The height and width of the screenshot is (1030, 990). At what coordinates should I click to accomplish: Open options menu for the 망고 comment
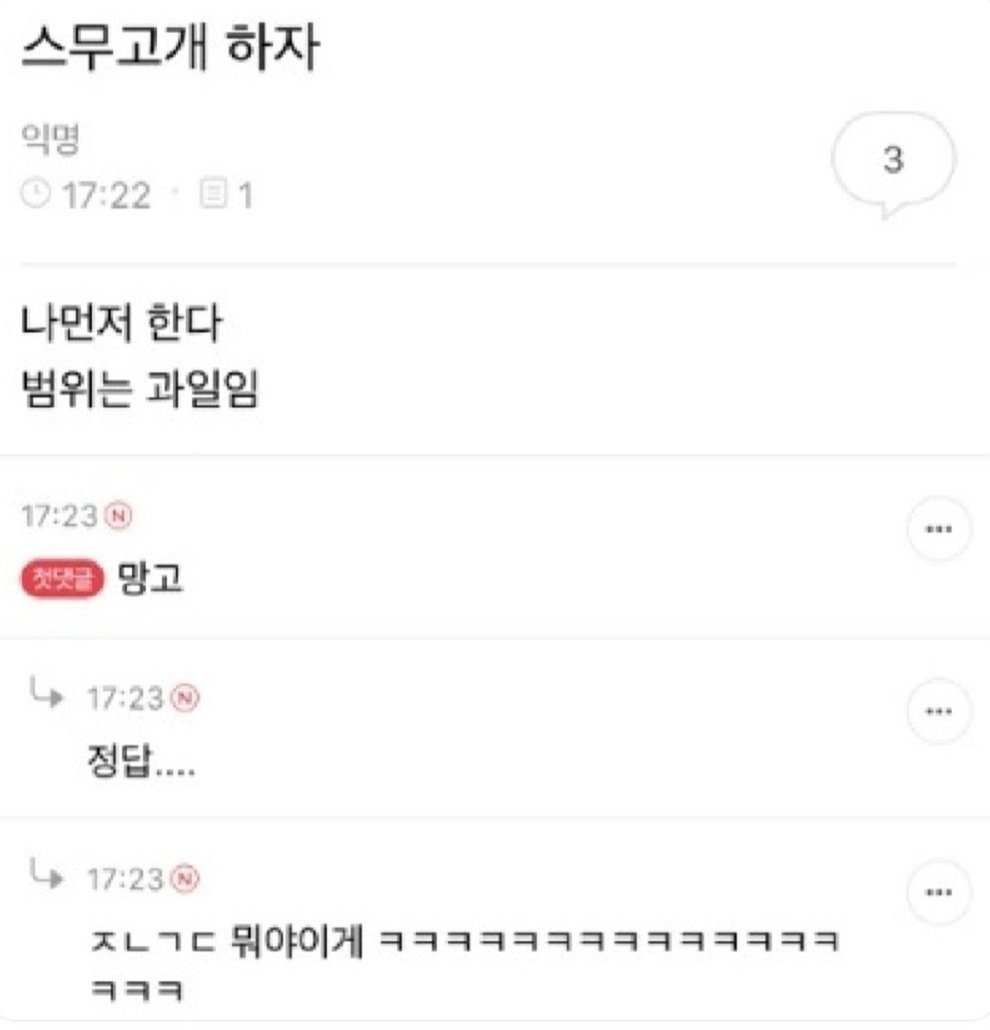tap(938, 529)
